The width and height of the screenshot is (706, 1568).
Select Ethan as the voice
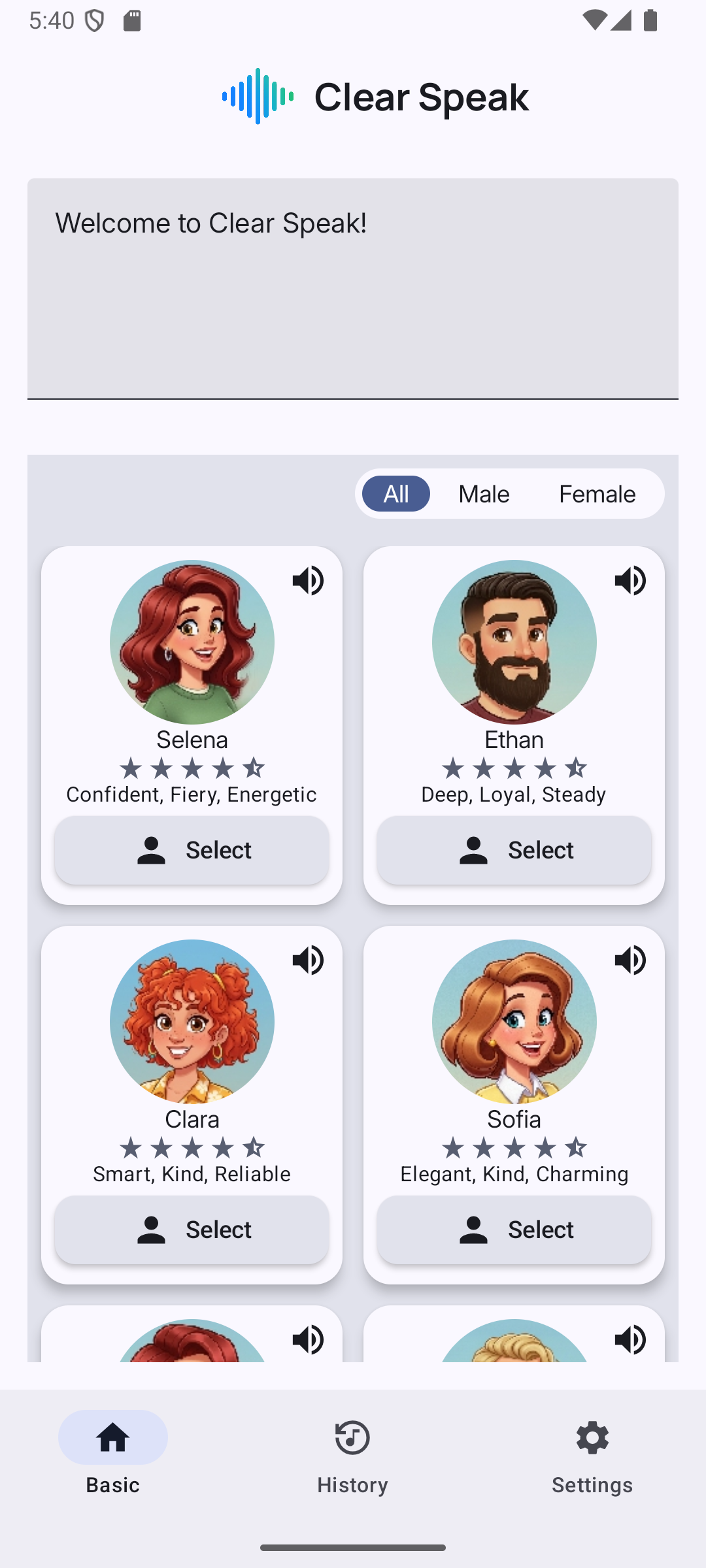coord(514,850)
